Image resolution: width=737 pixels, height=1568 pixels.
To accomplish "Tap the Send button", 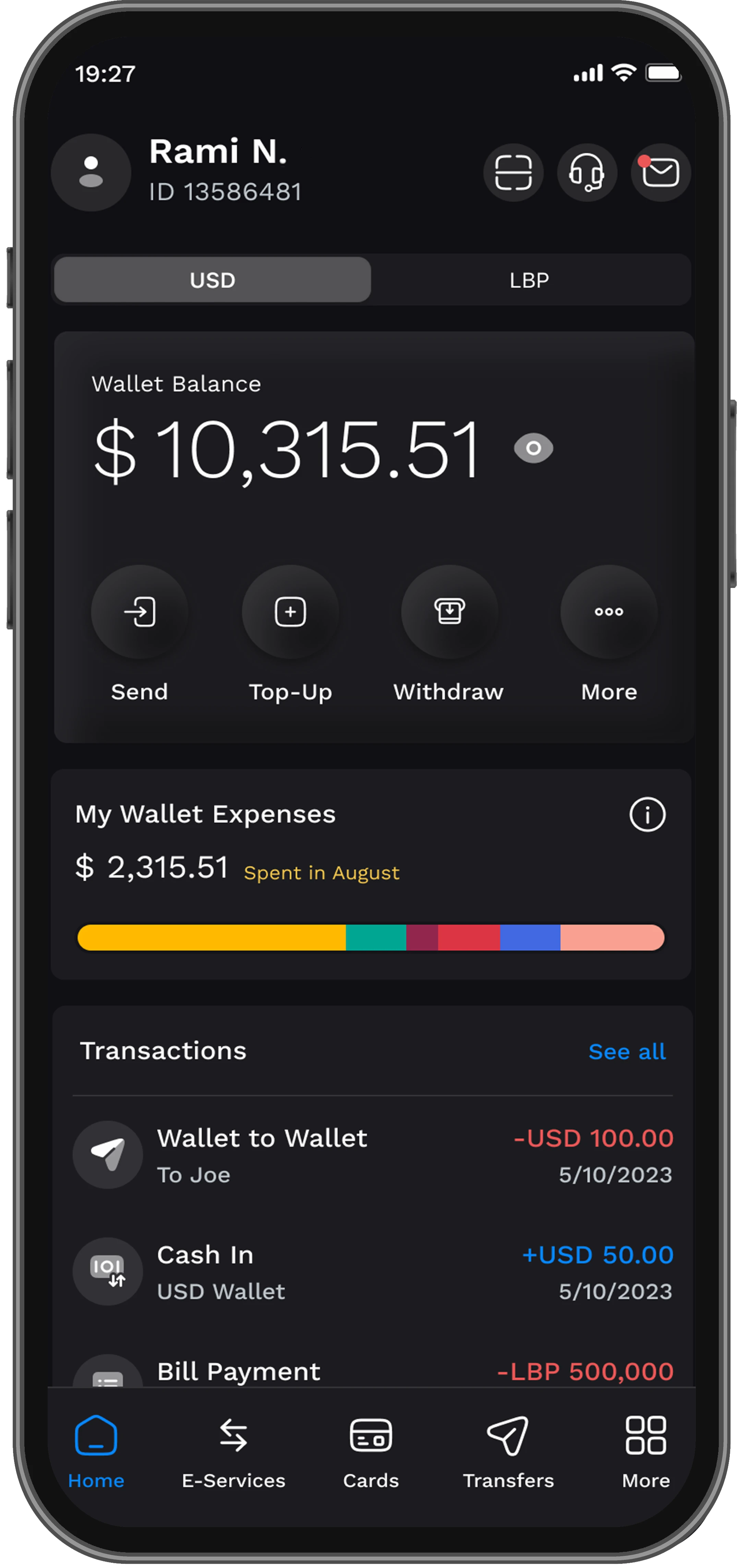I will point(140,612).
